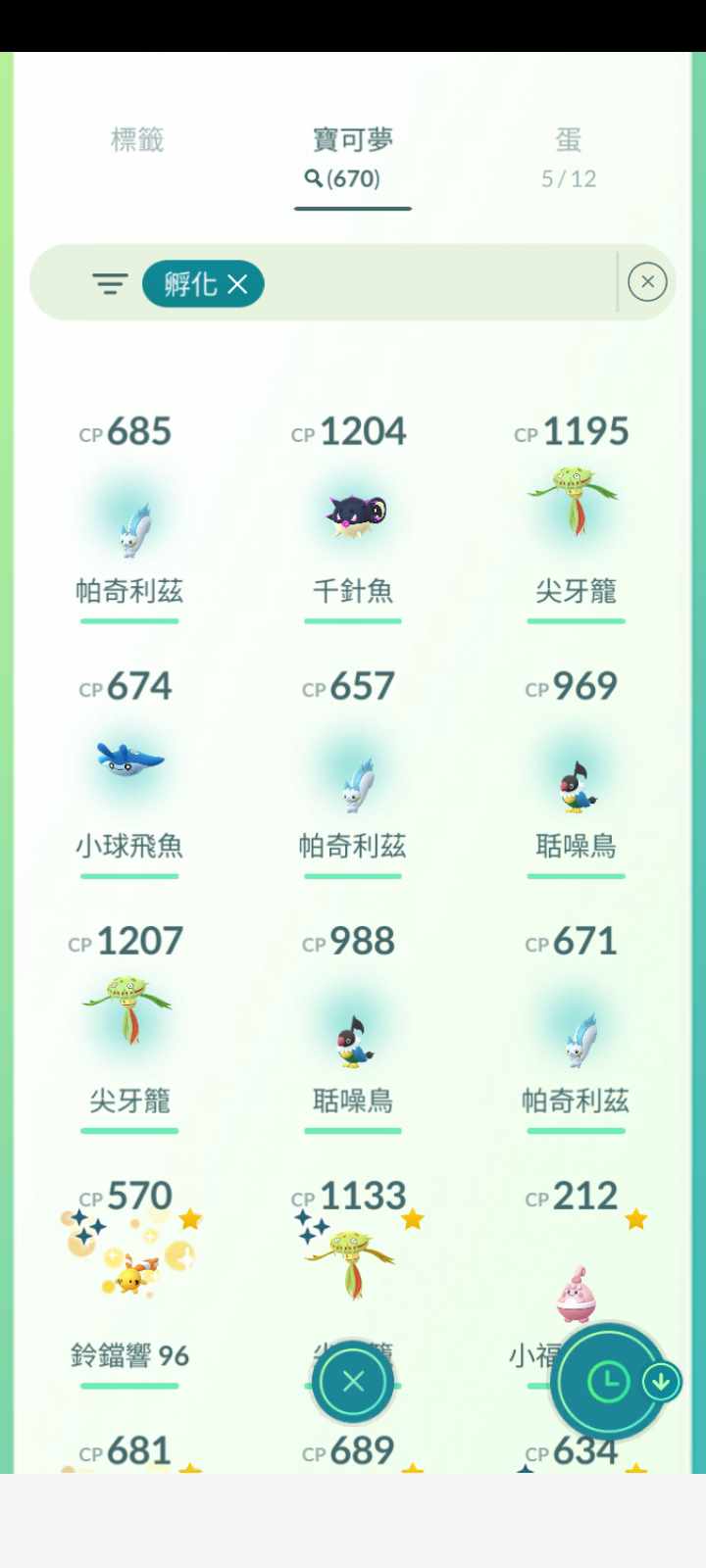The width and height of the screenshot is (706, 1568).
Task: Close the Pokémon list with the X button
Action: pos(353,1382)
